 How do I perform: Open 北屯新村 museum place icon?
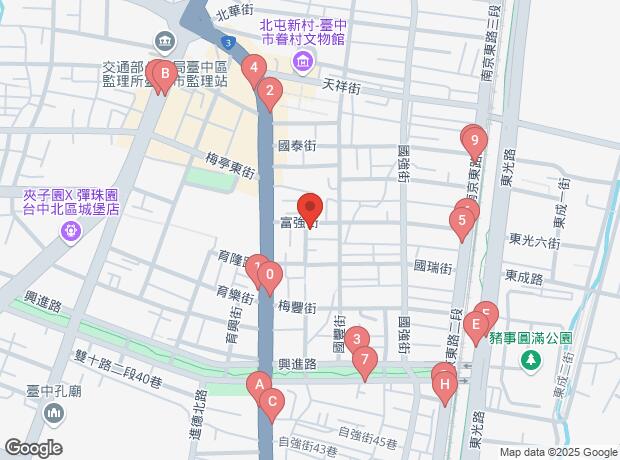[x=302, y=62]
